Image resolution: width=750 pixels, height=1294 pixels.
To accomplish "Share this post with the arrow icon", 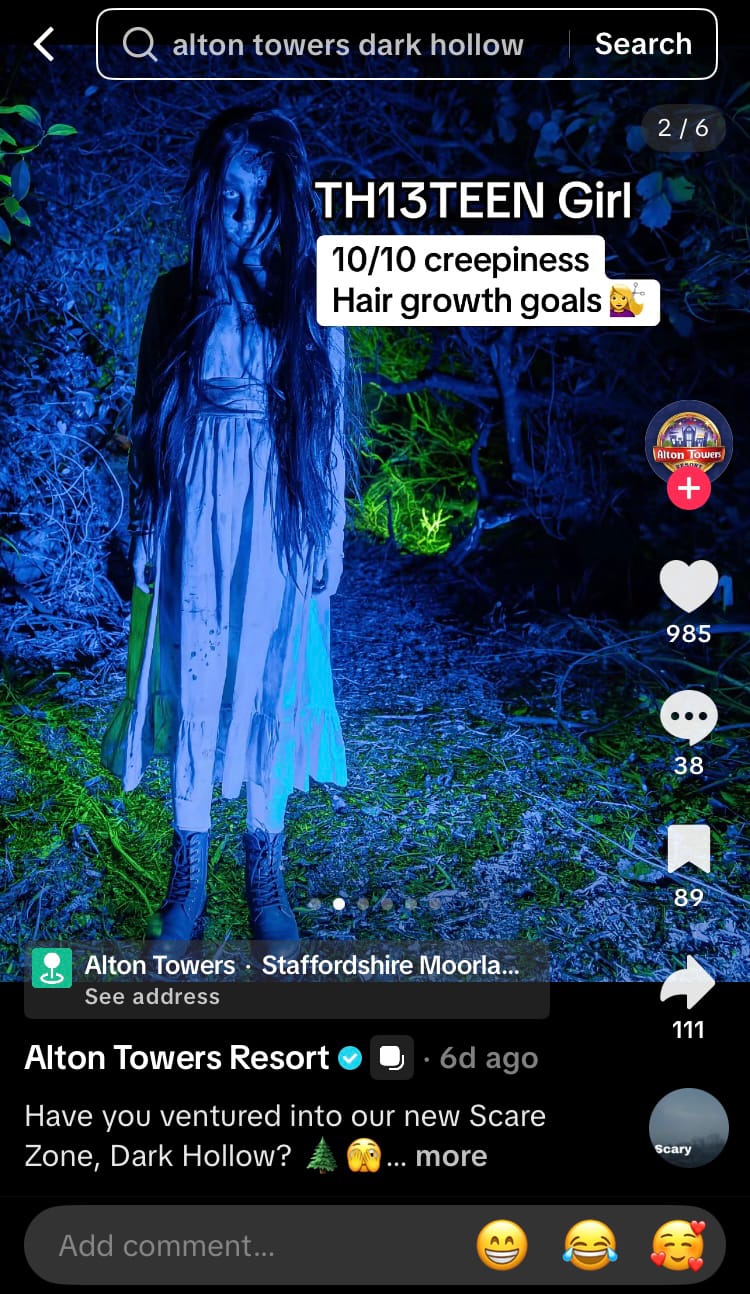I will [x=688, y=983].
